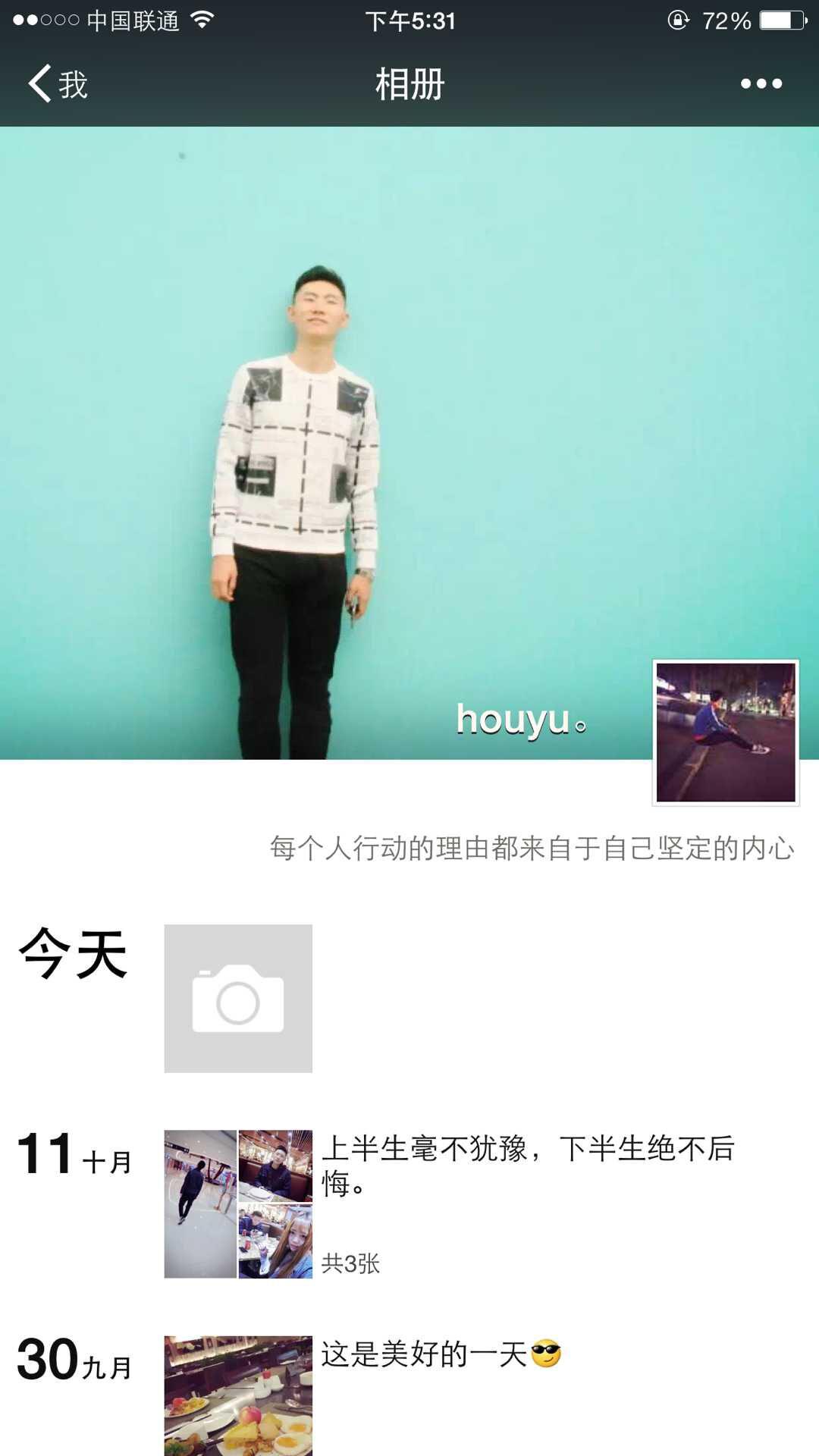Go back to the 我 page
This screenshot has width=819, height=1456.
click(58, 83)
